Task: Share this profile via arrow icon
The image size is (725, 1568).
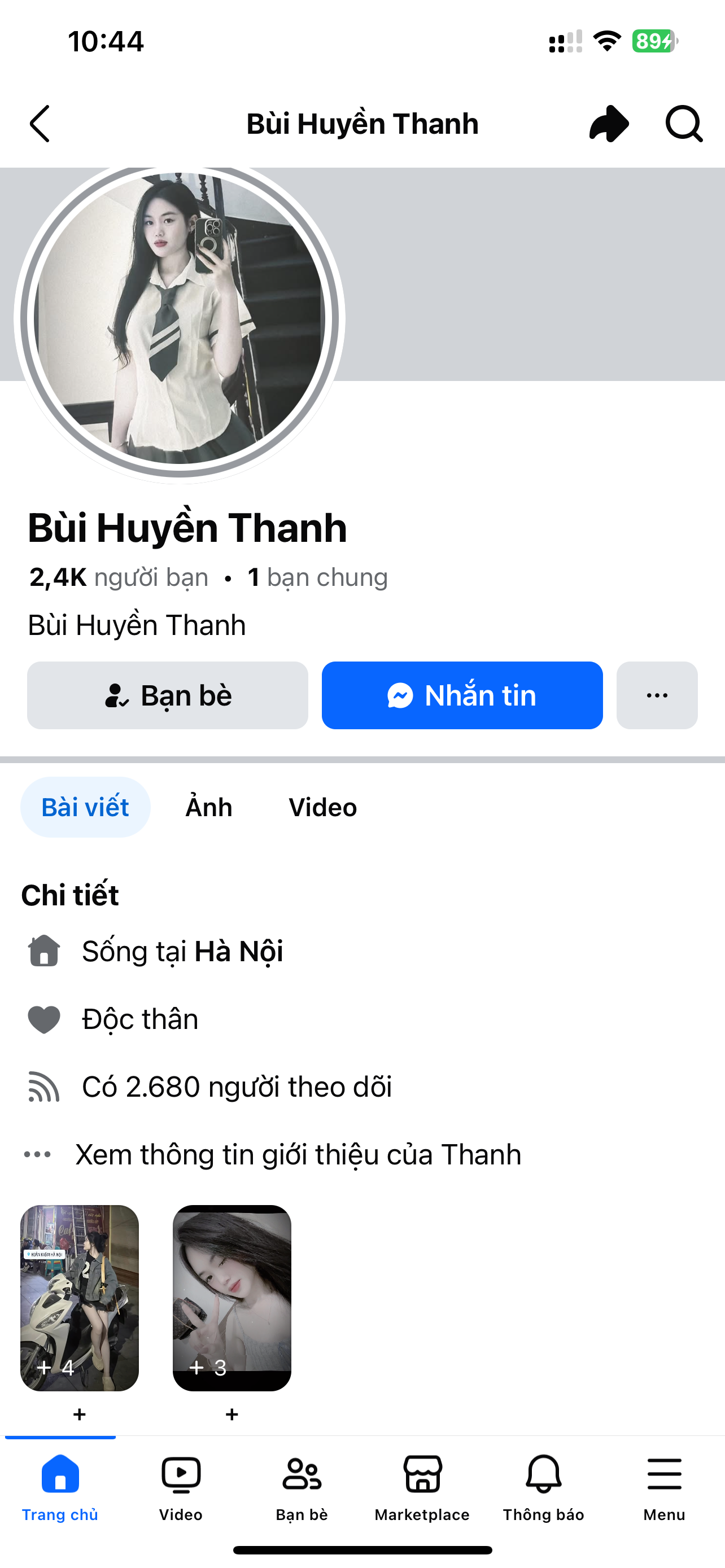Action: (x=609, y=124)
